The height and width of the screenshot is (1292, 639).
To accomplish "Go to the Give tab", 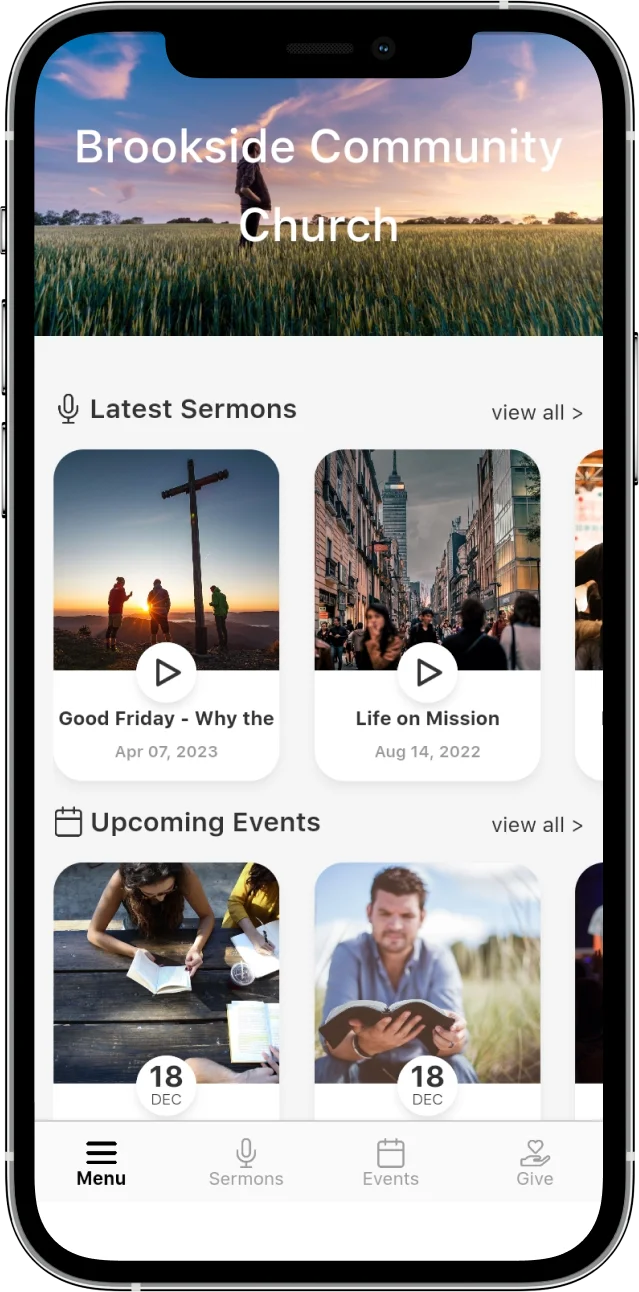I will (x=534, y=1163).
